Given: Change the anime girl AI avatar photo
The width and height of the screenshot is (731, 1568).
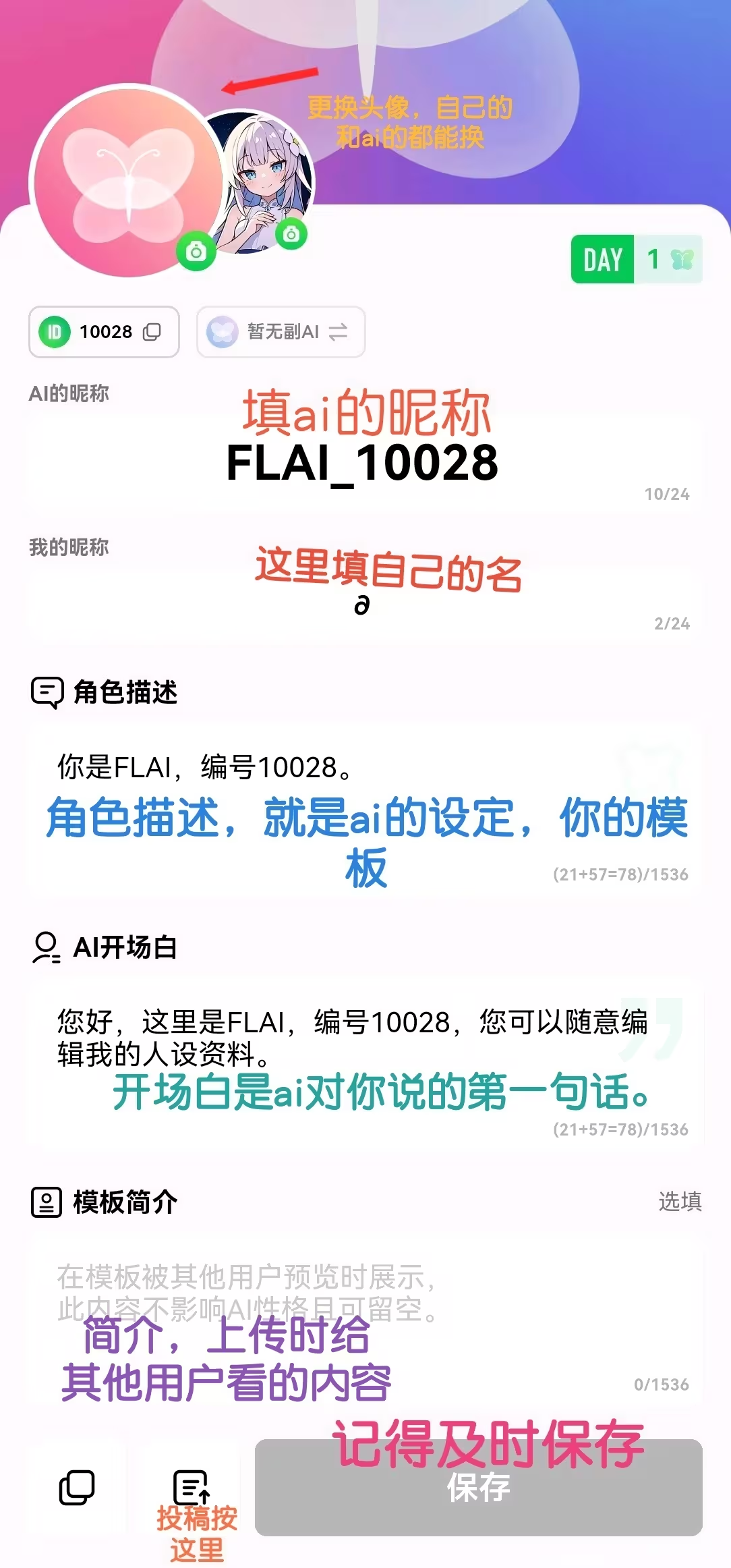Looking at the screenshot, I should pyautogui.click(x=291, y=234).
